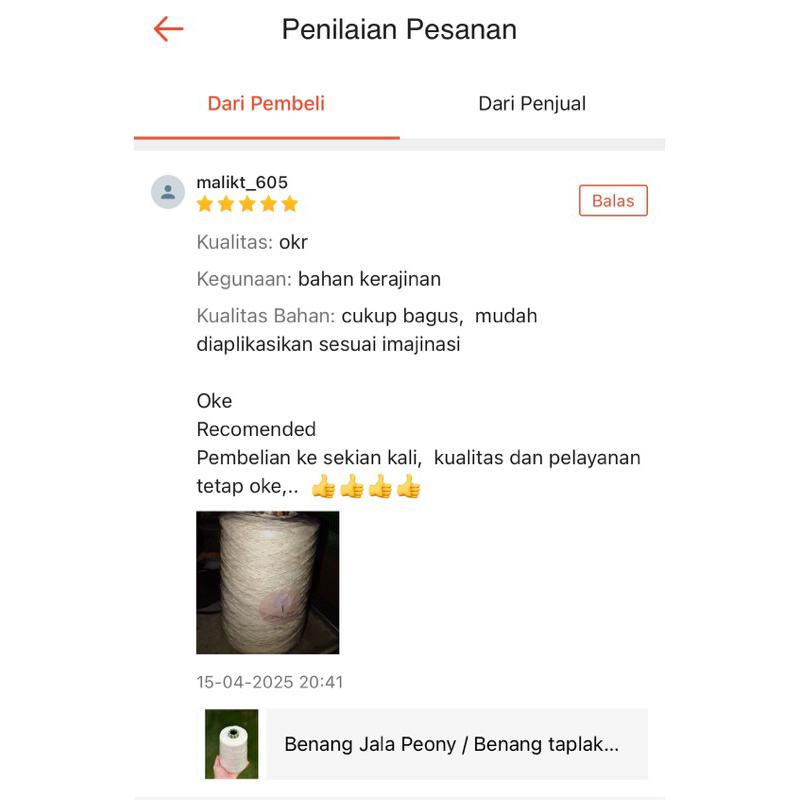View malikt_605's profile avatar

pyautogui.click(x=168, y=192)
